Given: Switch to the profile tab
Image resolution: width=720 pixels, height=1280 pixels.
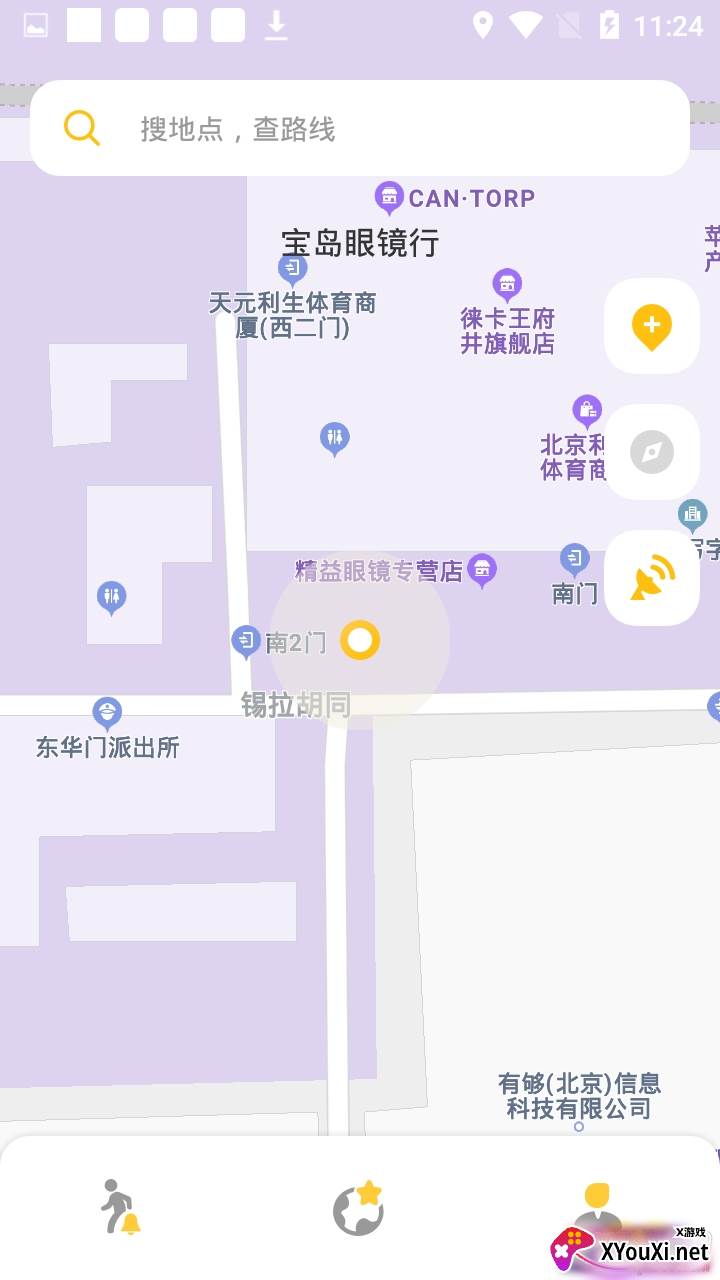Looking at the screenshot, I should [x=596, y=1208].
